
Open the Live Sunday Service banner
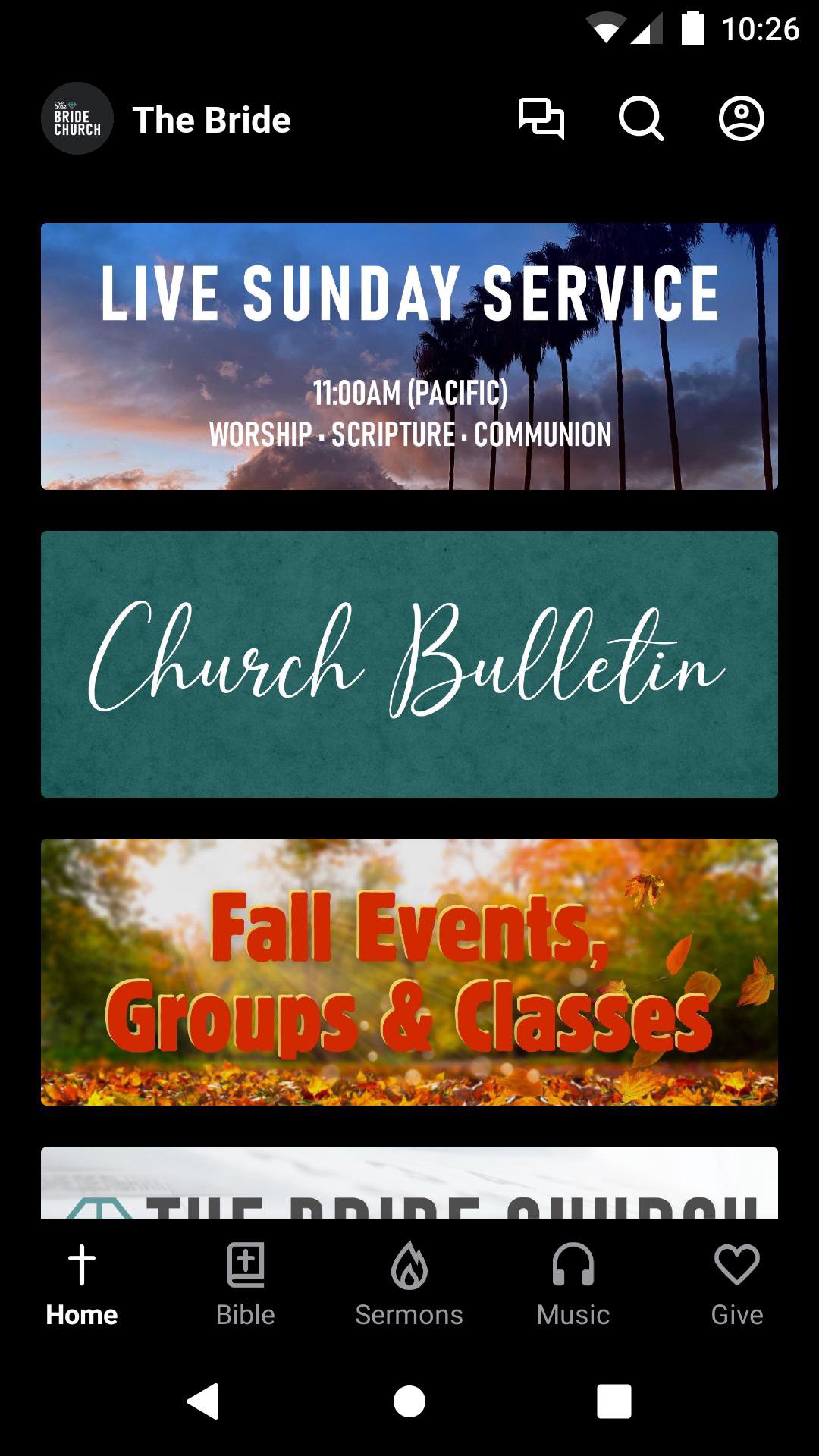[x=409, y=356]
